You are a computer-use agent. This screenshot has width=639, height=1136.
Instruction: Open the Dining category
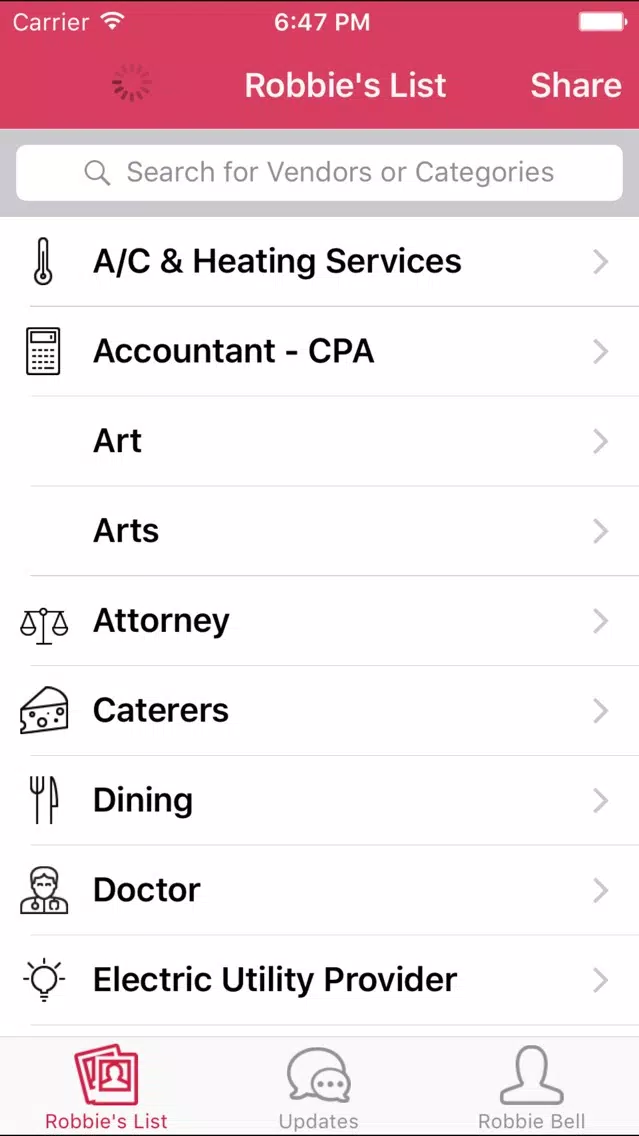point(320,801)
